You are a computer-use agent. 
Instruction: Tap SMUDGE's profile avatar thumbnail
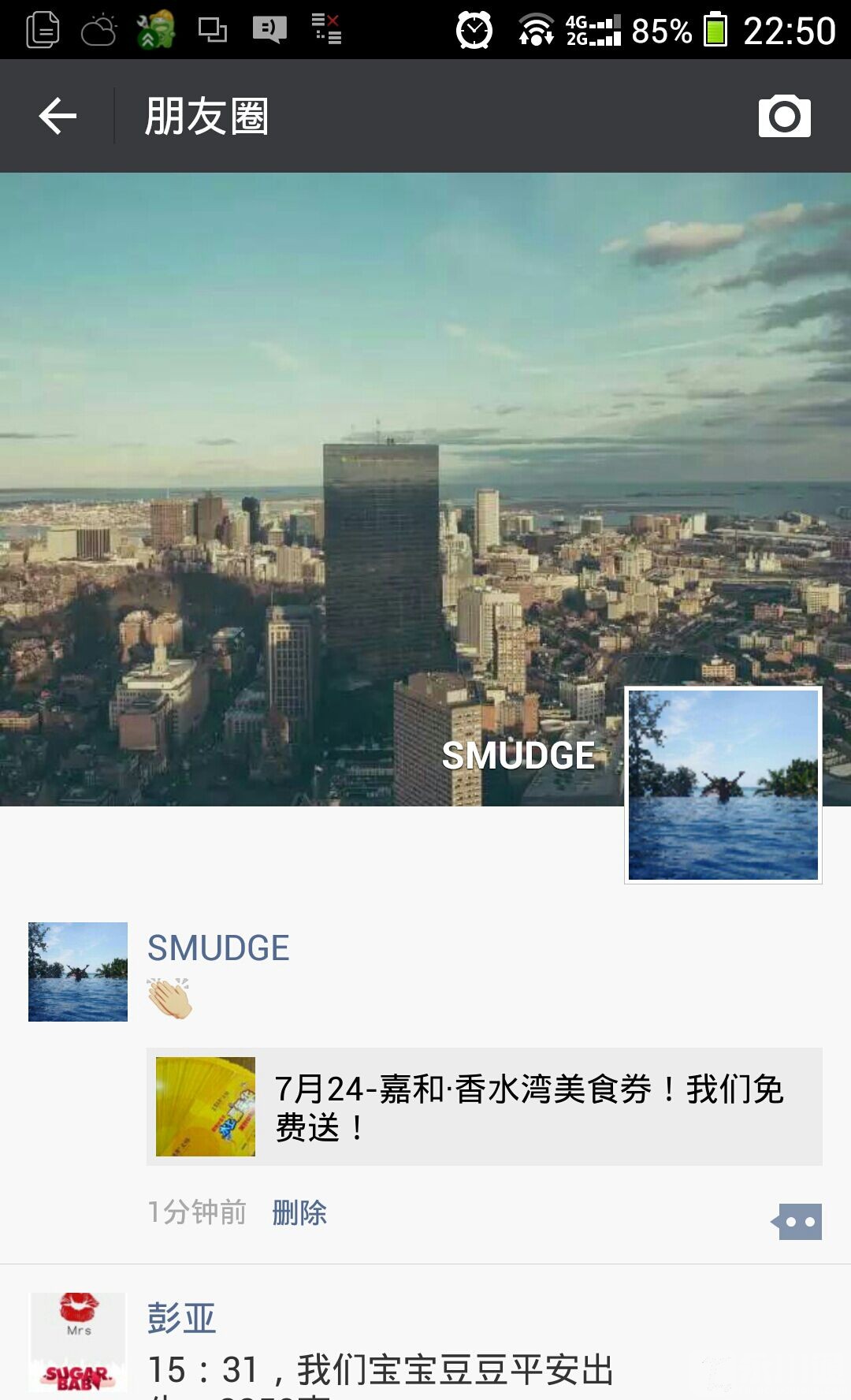[77, 971]
